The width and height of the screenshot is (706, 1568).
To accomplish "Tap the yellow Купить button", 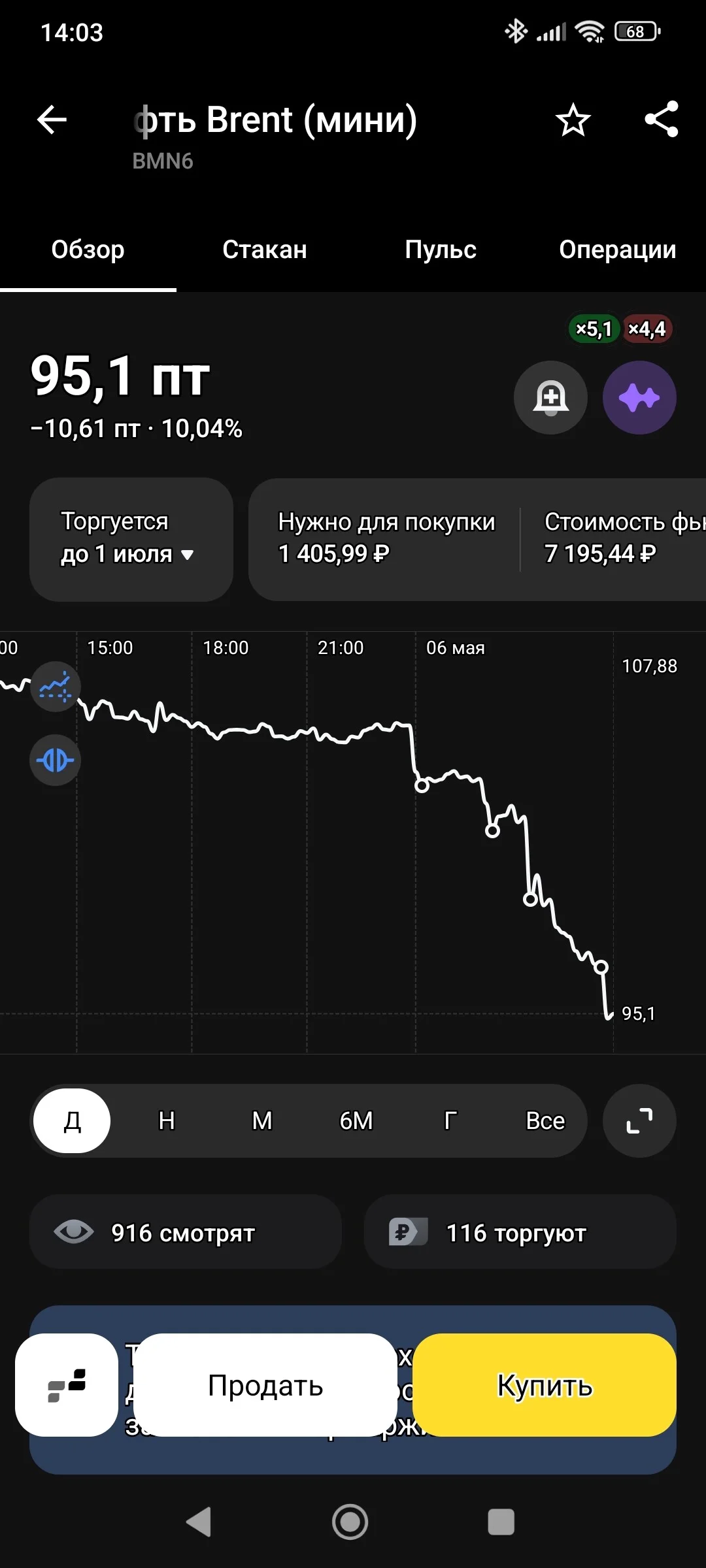I will [545, 1385].
